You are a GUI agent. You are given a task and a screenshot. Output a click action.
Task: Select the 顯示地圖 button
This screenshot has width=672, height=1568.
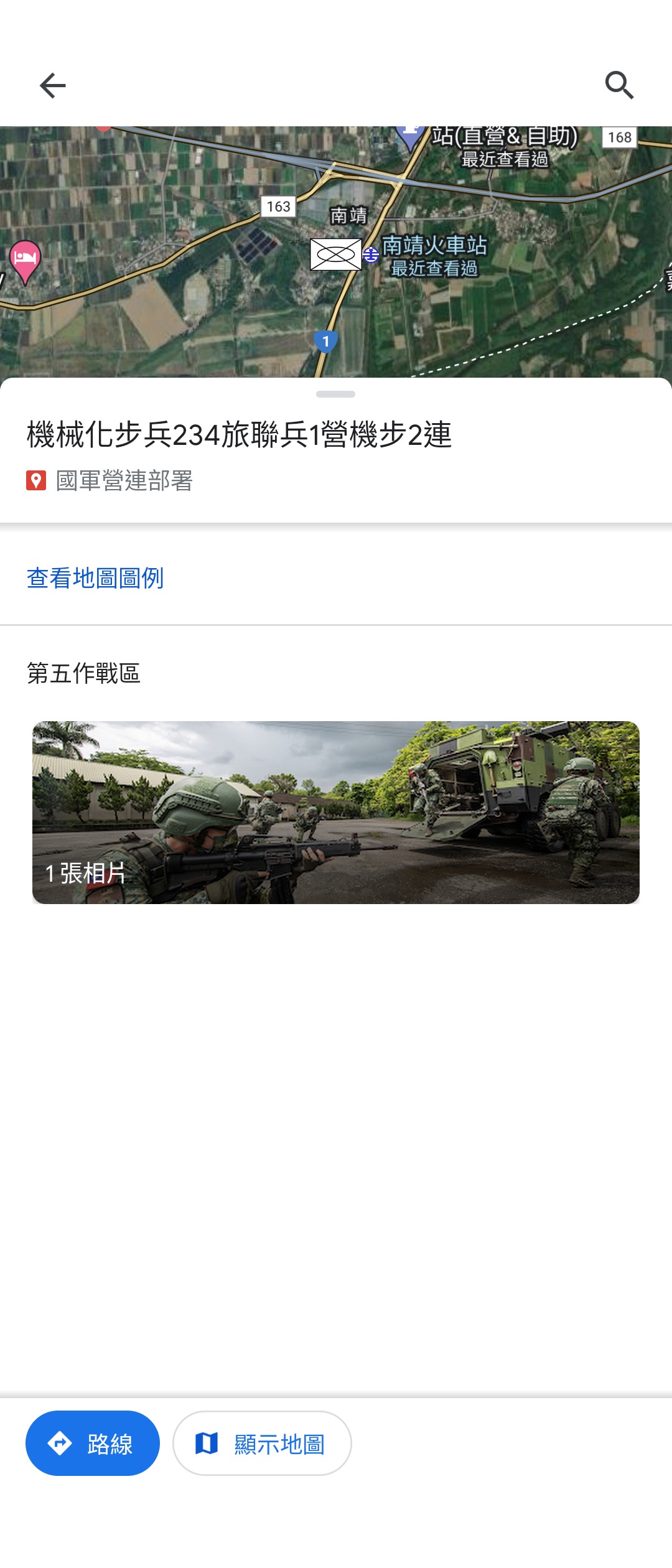click(x=262, y=1443)
